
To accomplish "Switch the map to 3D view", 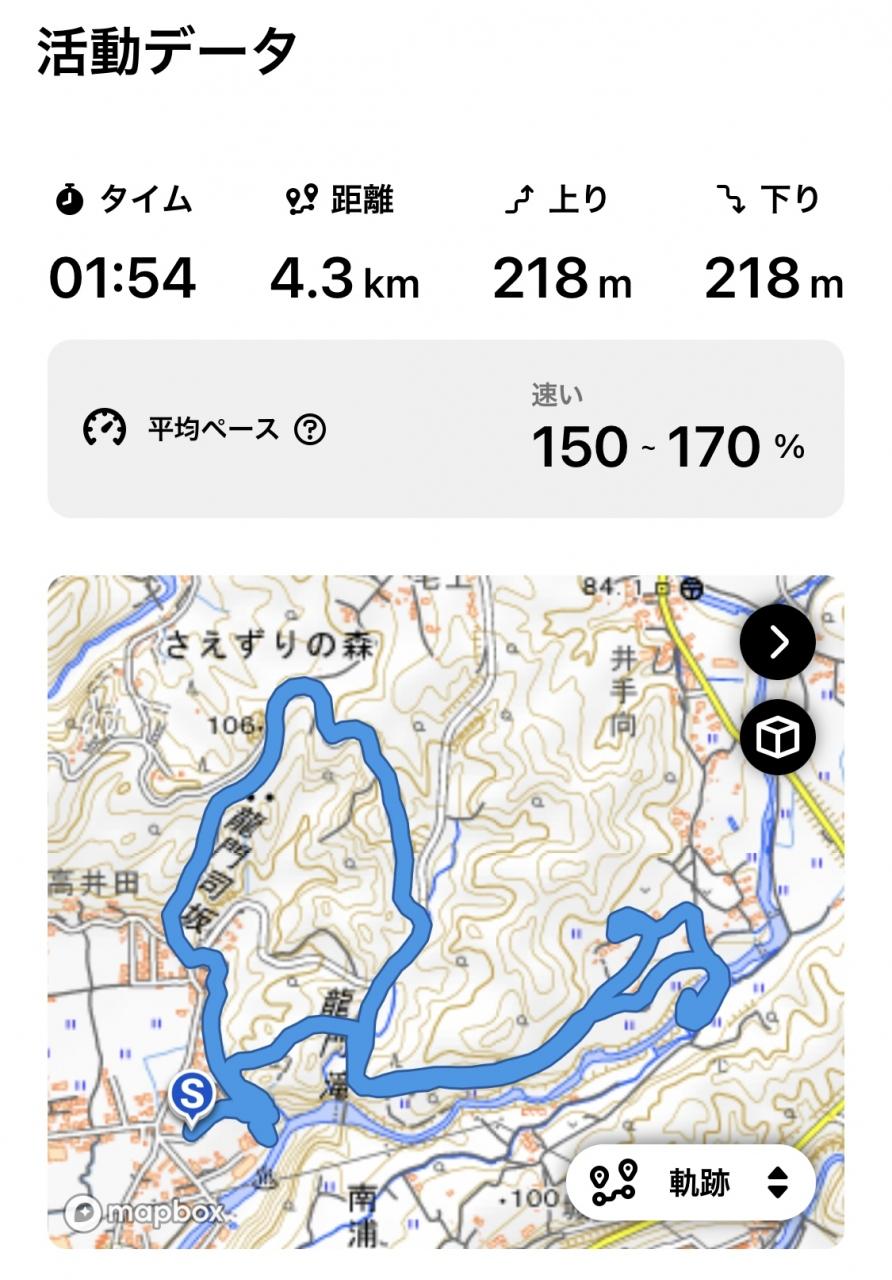I will pyautogui.click(x=778, y=738).
